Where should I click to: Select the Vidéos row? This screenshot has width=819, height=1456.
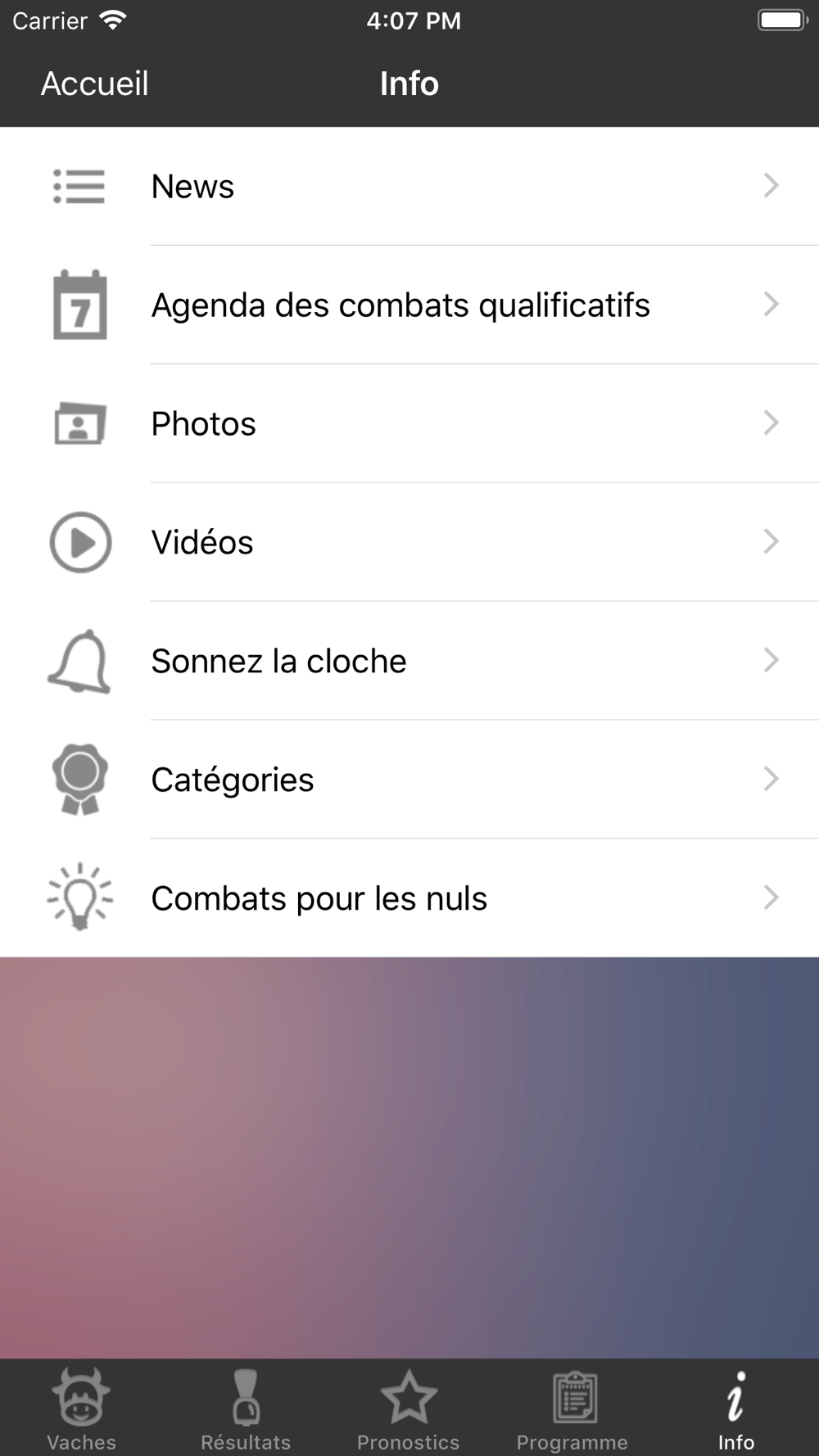(409, 542)
